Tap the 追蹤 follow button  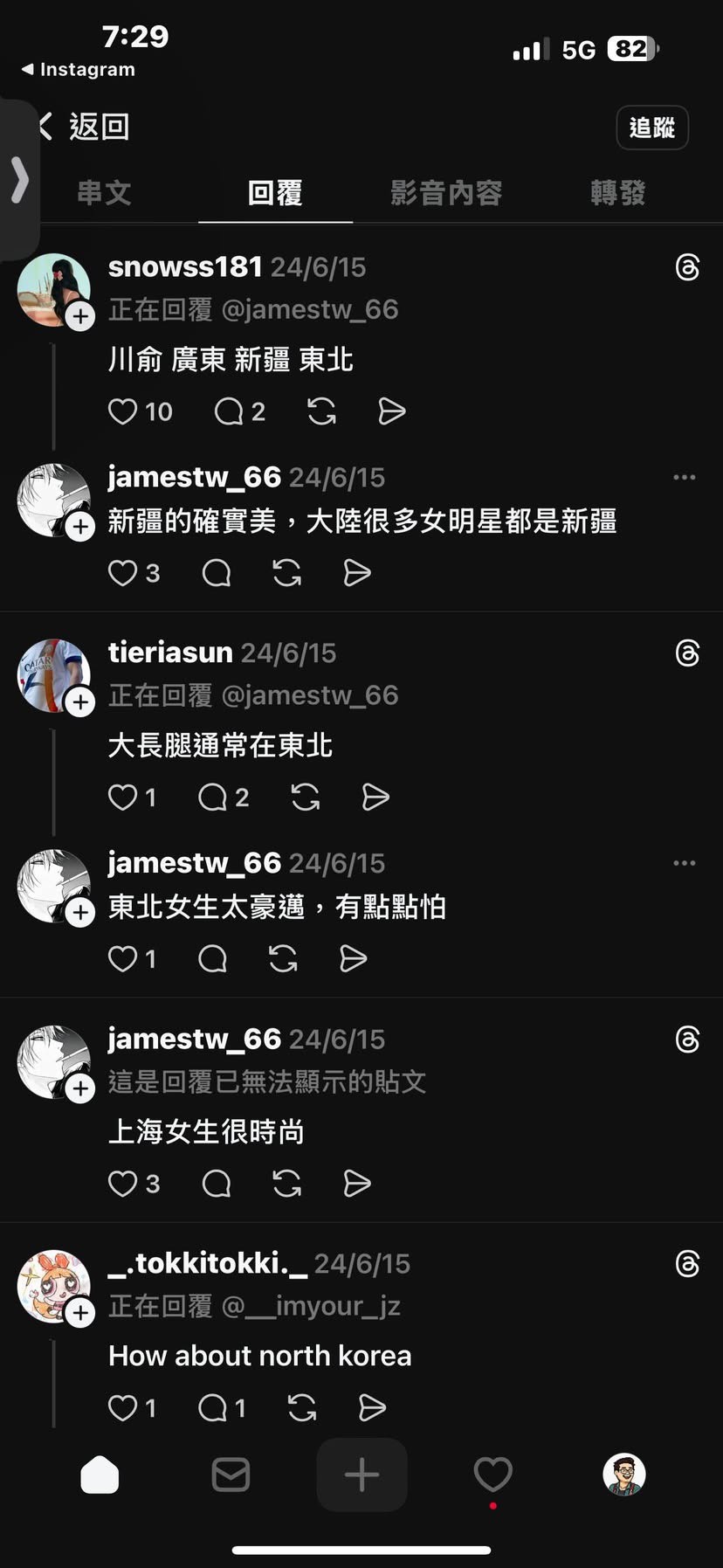pyautogui.click(x=652, y=128)
